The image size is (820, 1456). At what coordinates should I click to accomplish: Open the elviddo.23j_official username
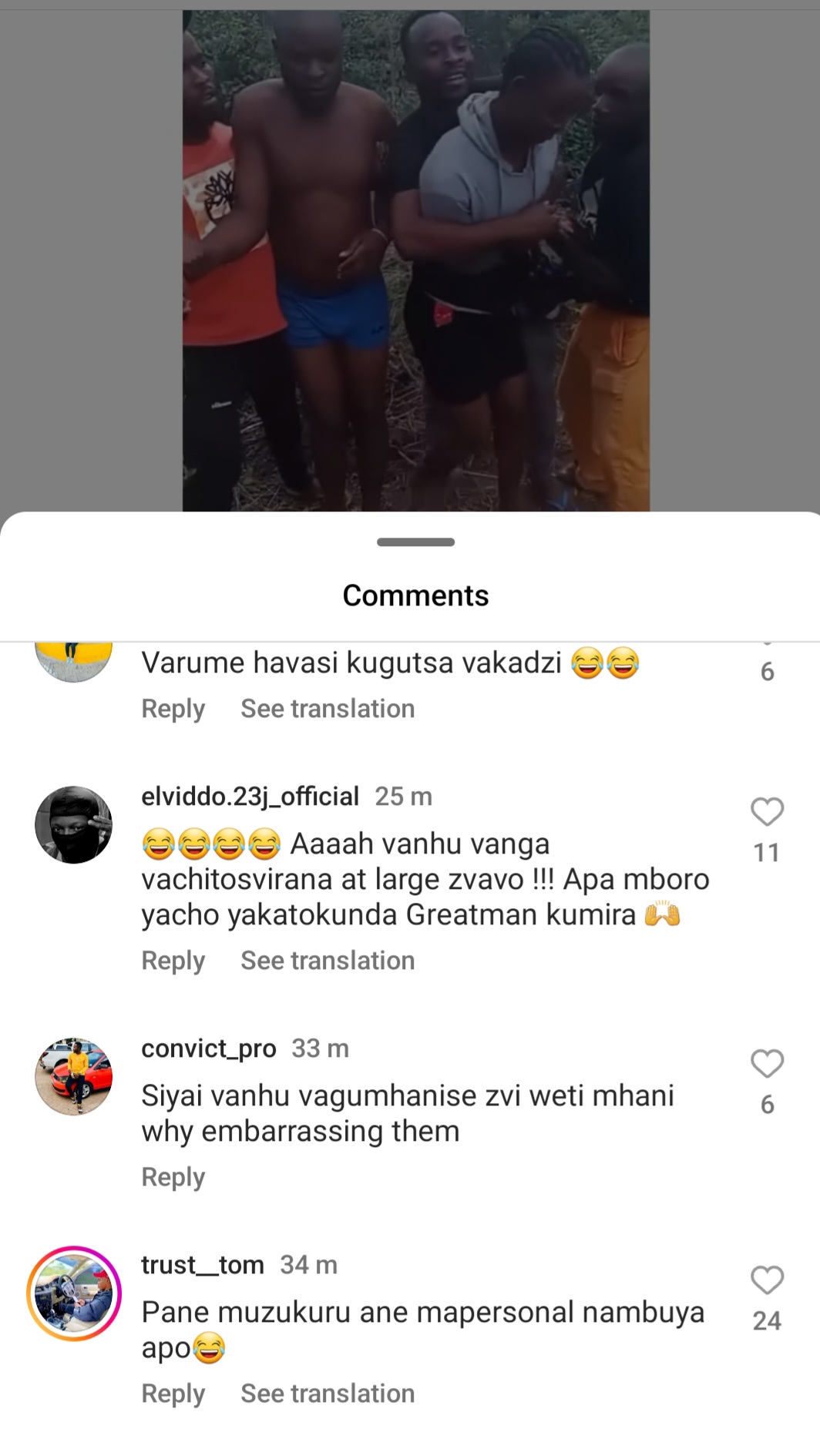tap(250, 797)
